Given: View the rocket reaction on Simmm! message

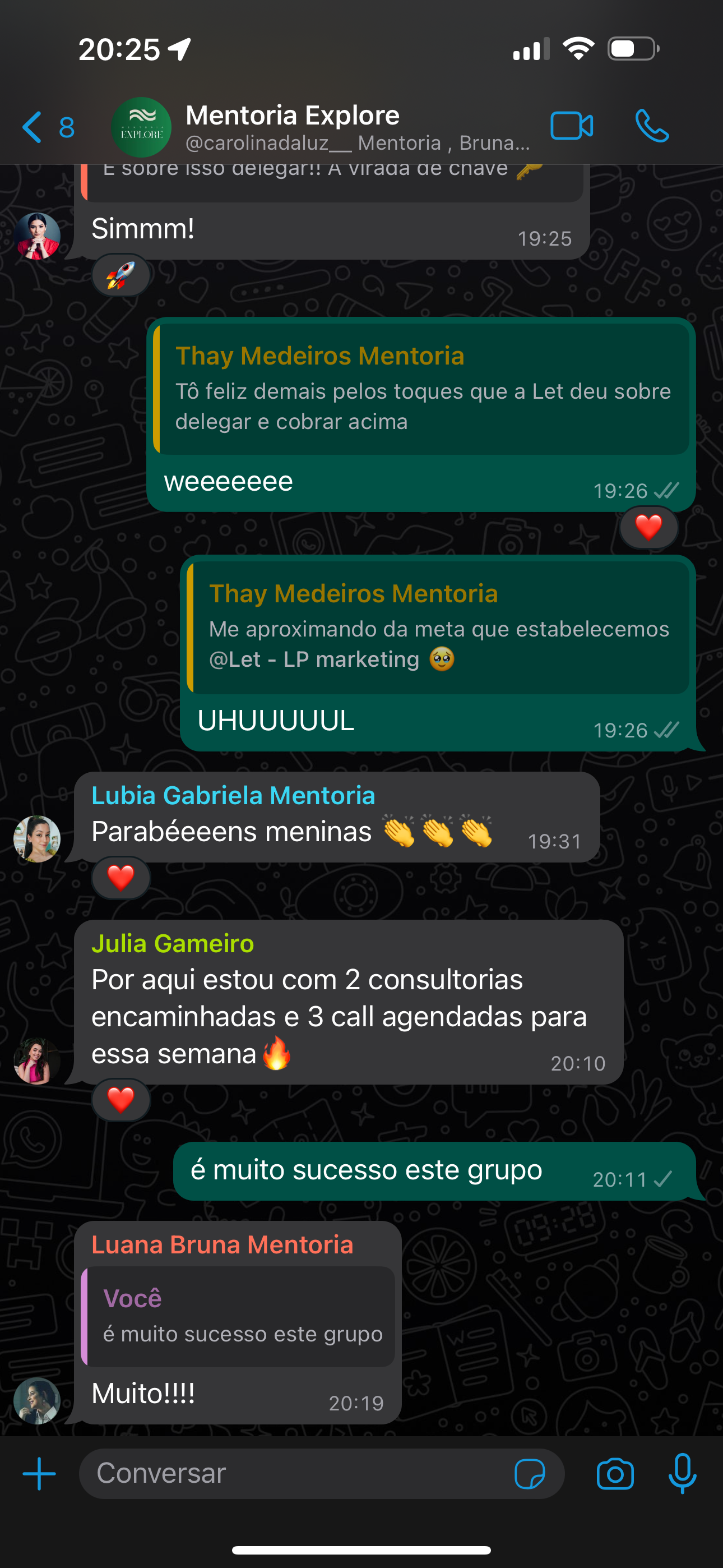Looking at the screenshot, I should pos(121,276).
